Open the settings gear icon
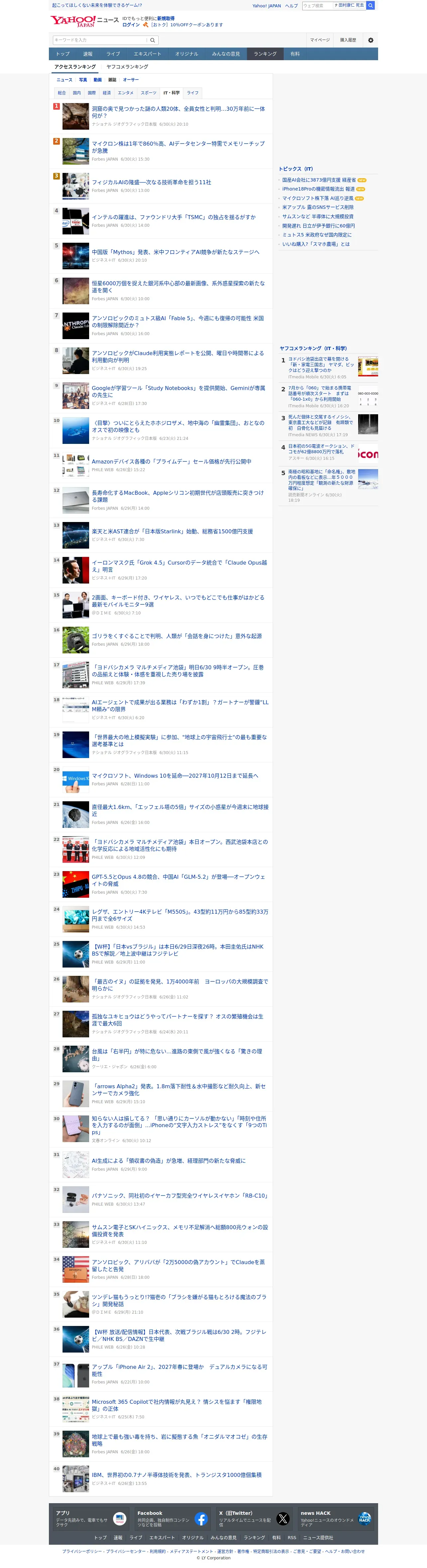Screen dimensions: 427x1568 (370, 40)
